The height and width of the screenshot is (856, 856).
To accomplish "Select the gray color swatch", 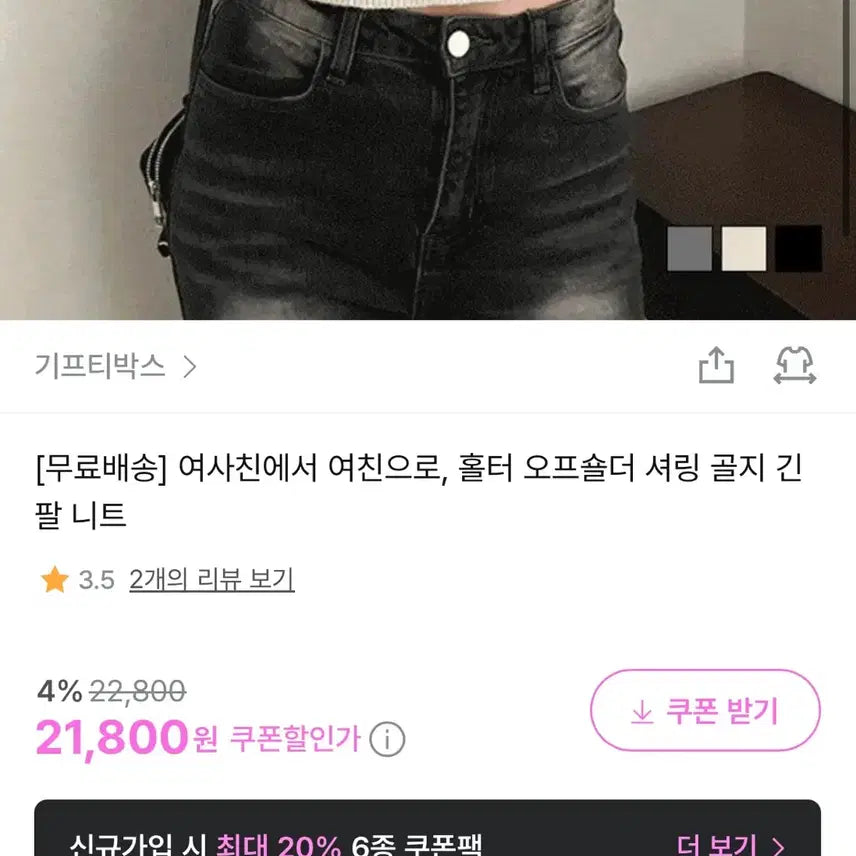I will pyautogui.click(x=689, y=248).
